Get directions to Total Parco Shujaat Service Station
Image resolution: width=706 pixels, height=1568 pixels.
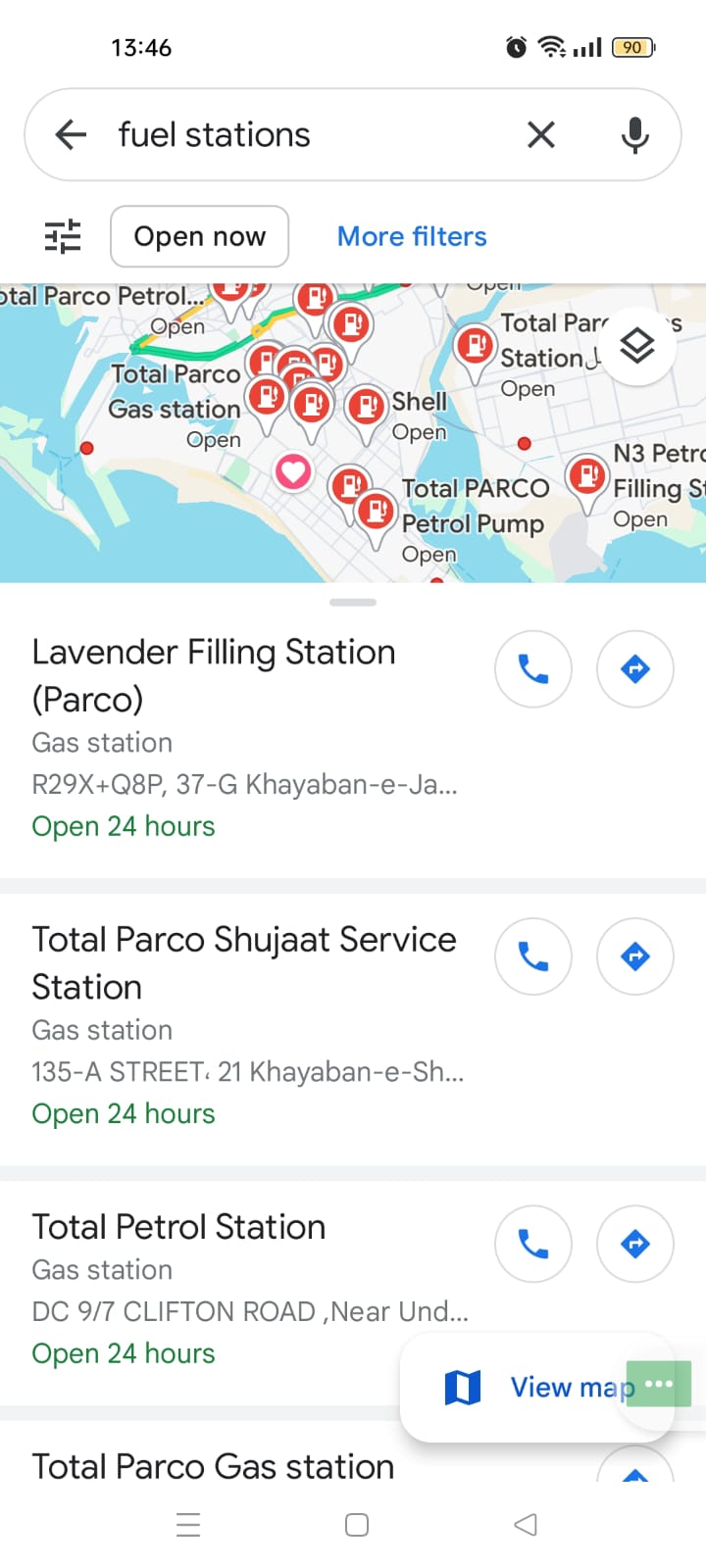tap(635, 956)
